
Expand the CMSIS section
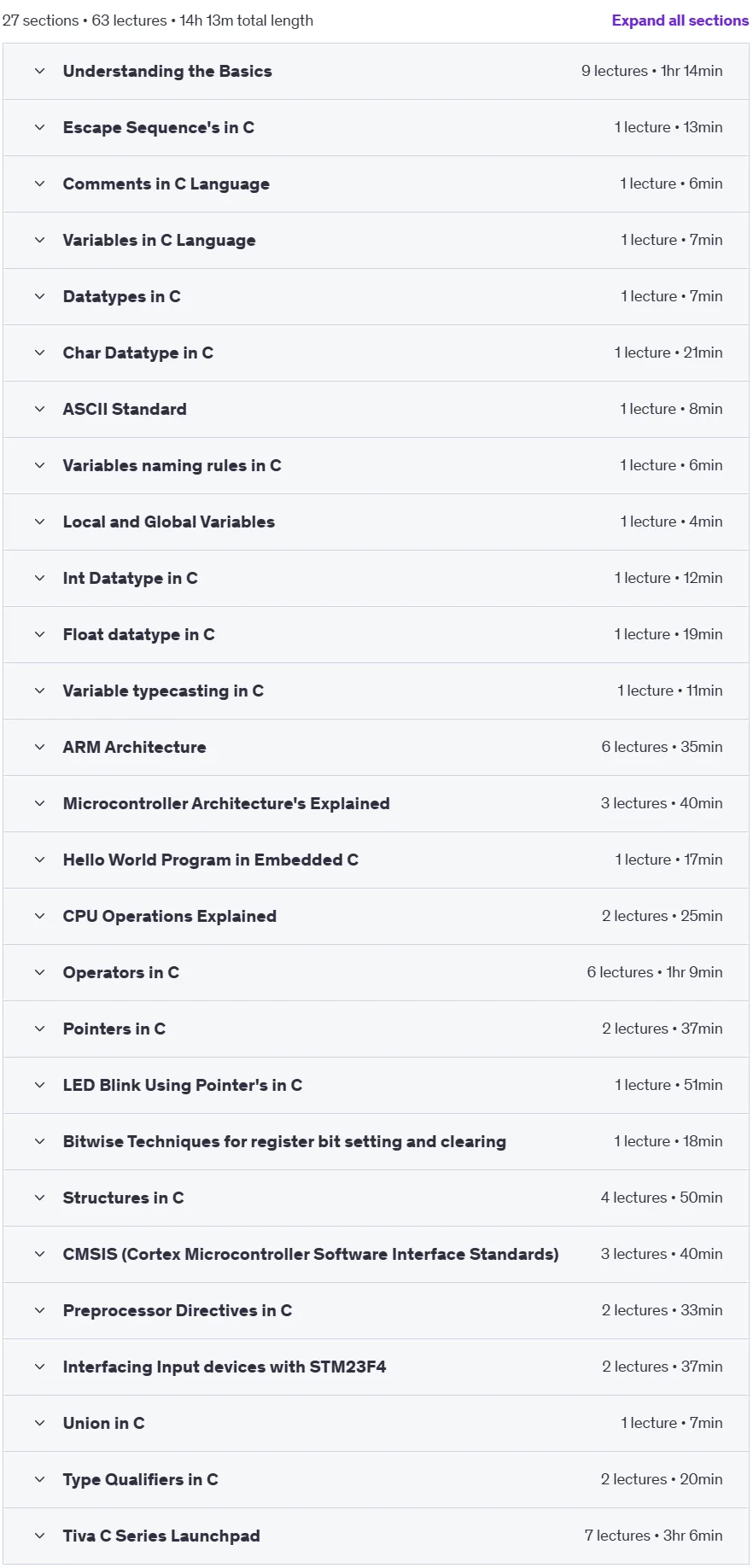coord(376,1255)
